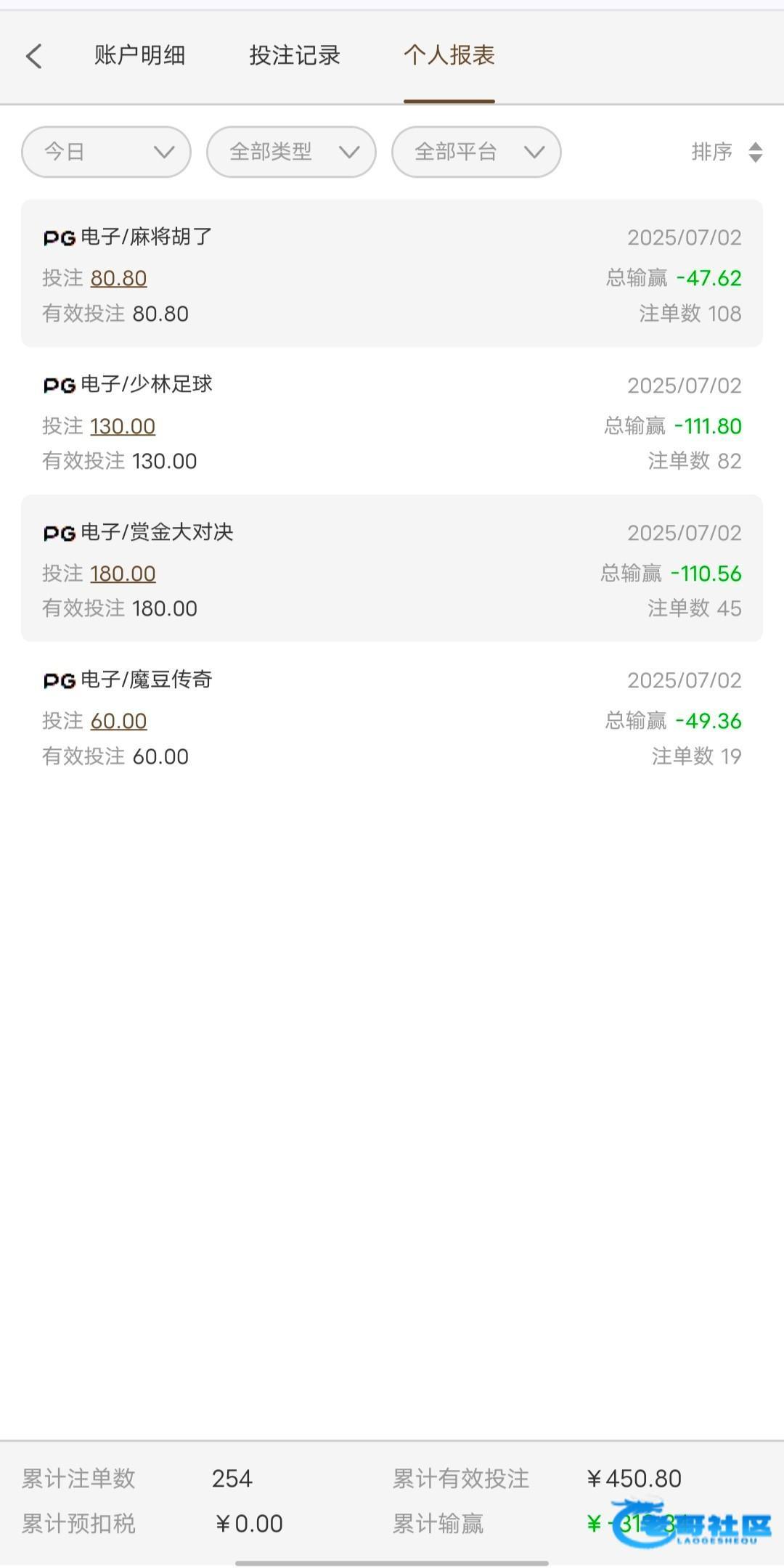Open the underlined 130.00 bet for 少林足球

coord(123,426)
